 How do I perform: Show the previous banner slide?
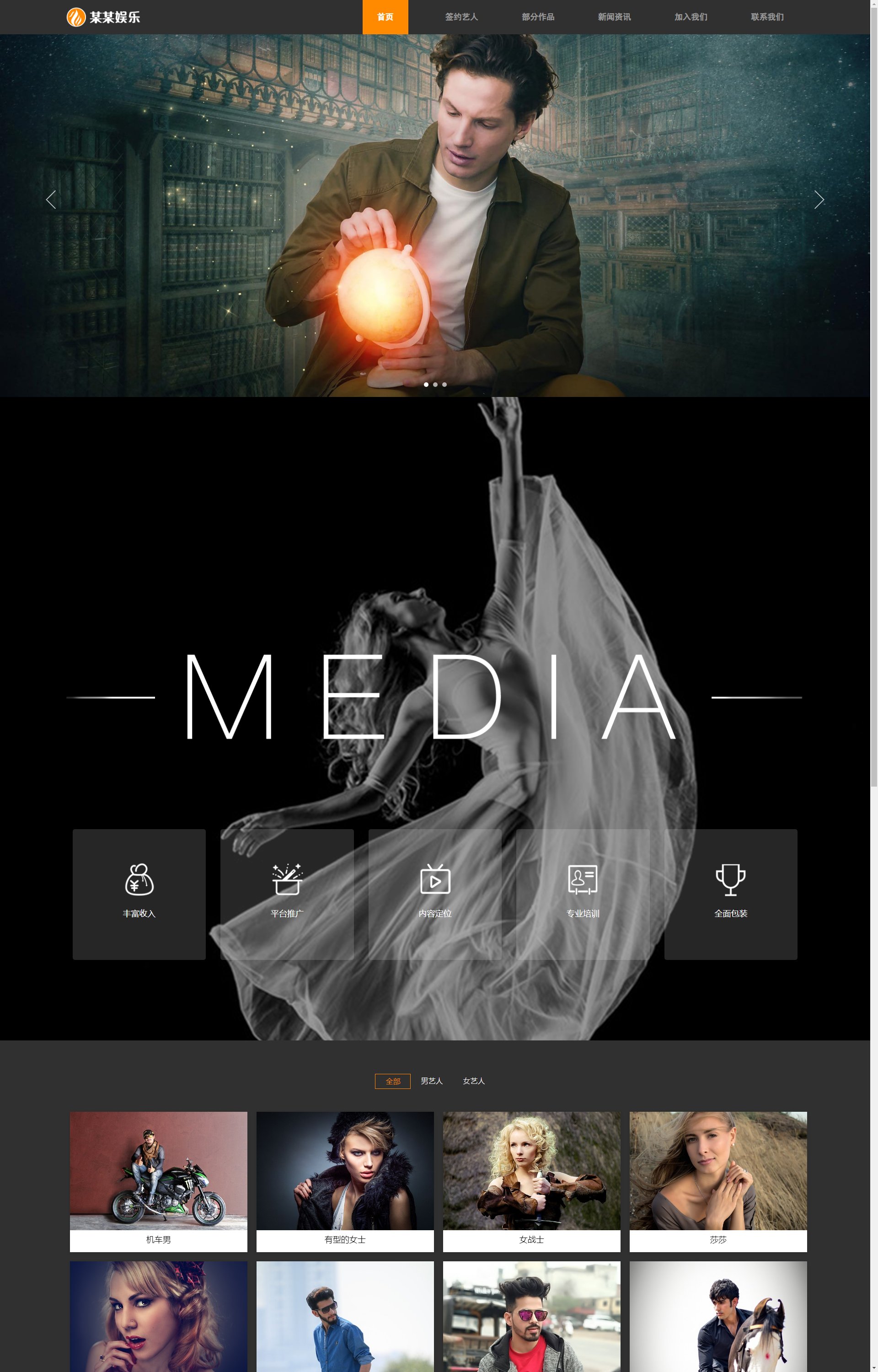point(51,199)
